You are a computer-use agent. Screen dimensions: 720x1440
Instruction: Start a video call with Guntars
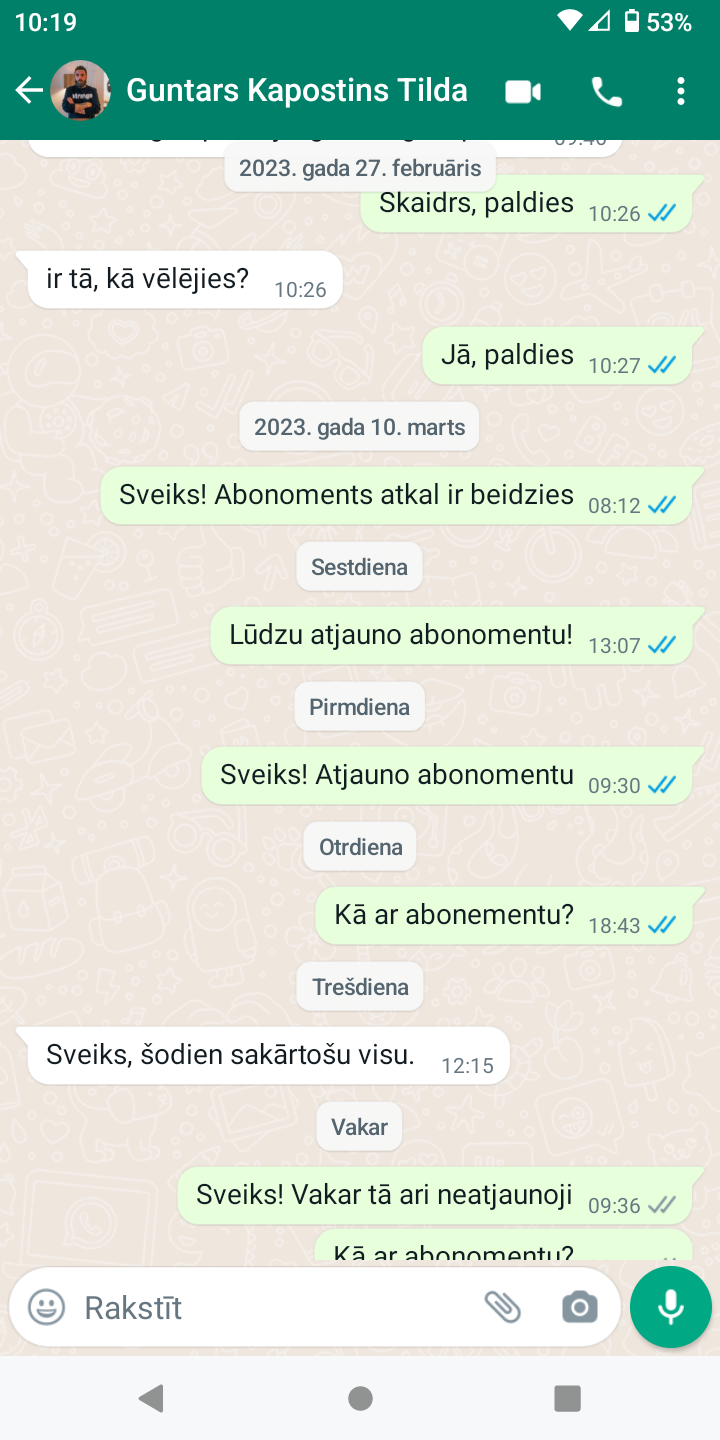tap(523, 92)
